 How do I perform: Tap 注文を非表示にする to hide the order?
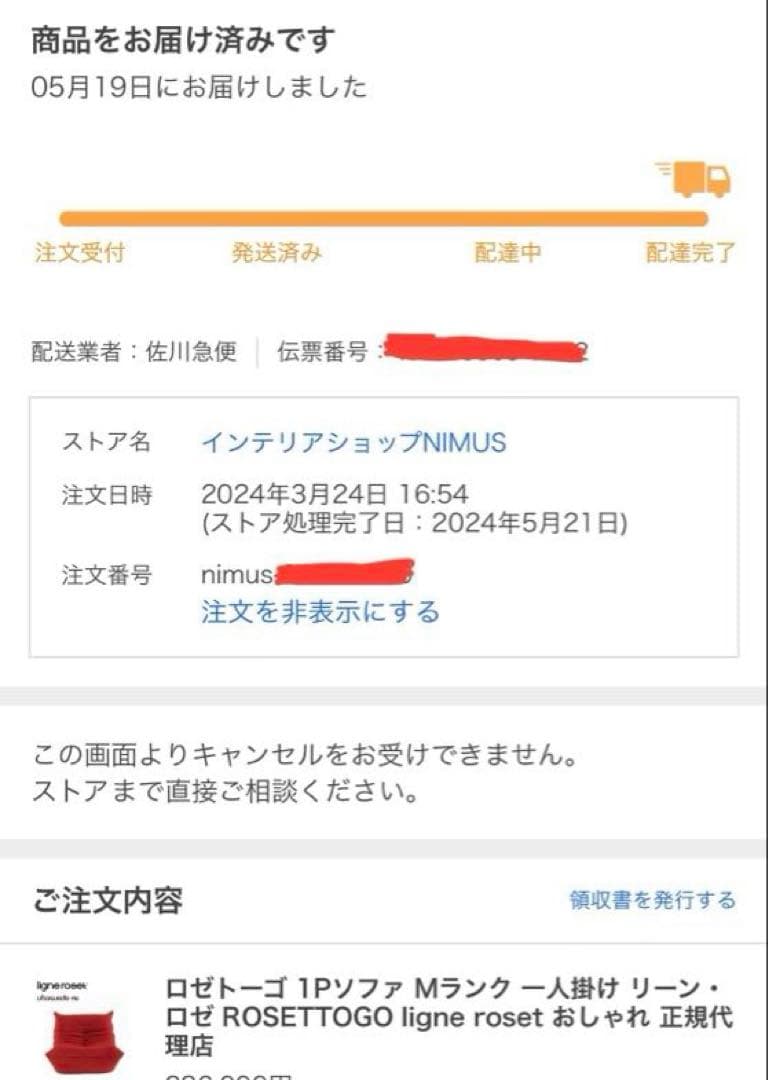(x=320, y=611)
